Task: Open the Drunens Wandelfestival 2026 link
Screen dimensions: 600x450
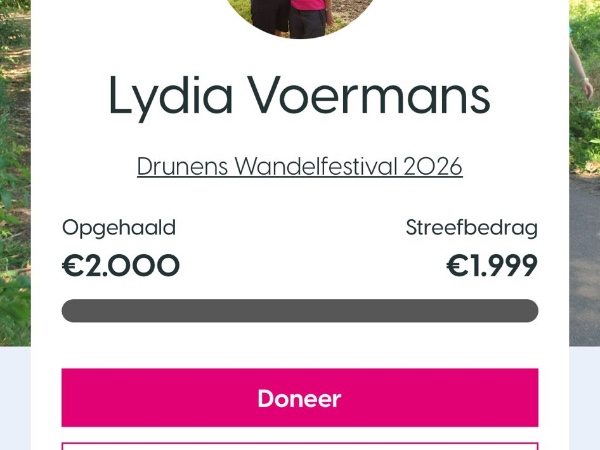Action: pyautogui.click(x=299, y=166)
